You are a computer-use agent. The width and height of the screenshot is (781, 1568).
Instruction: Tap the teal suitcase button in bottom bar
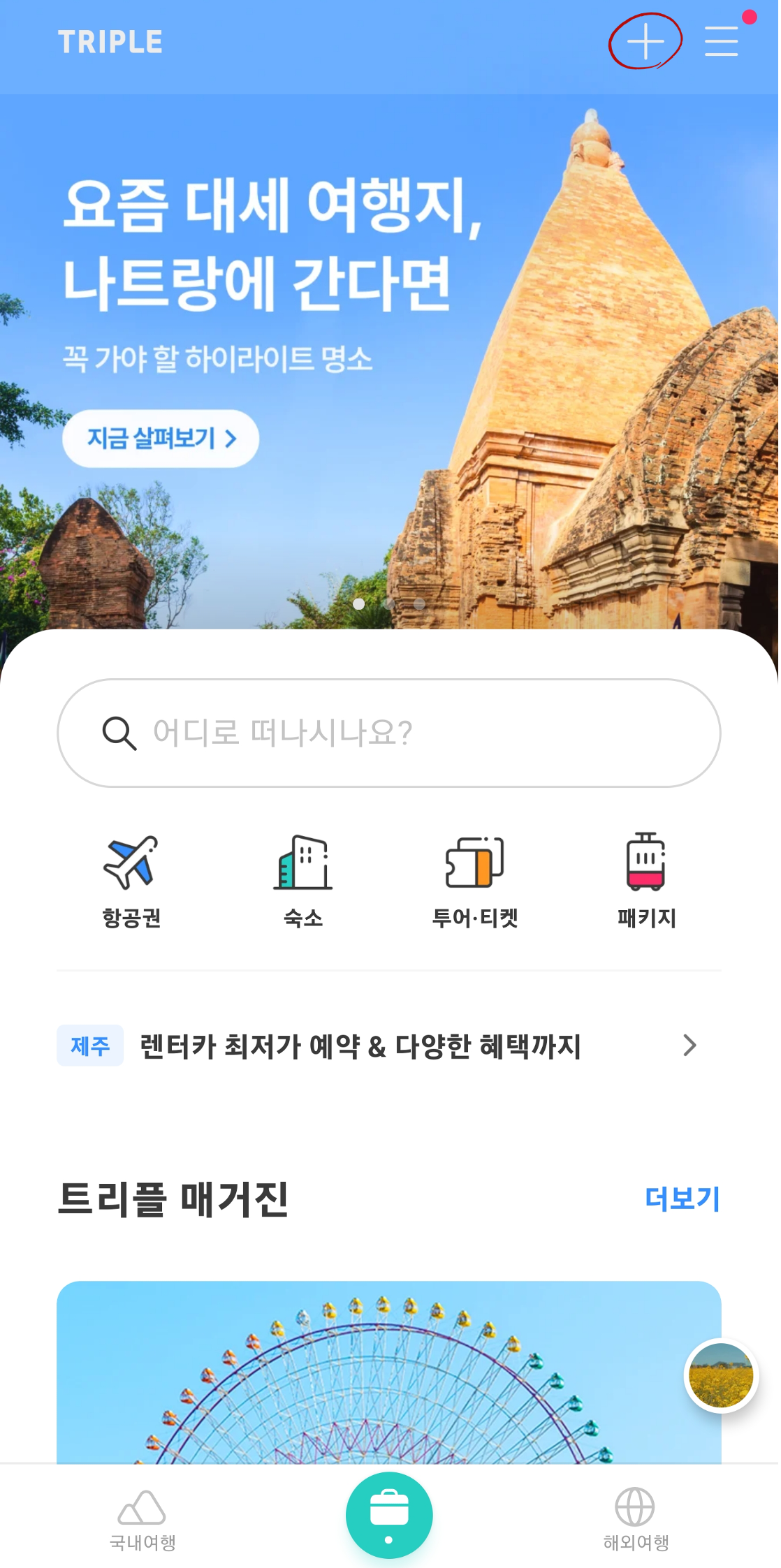[x=389, y=1514]
